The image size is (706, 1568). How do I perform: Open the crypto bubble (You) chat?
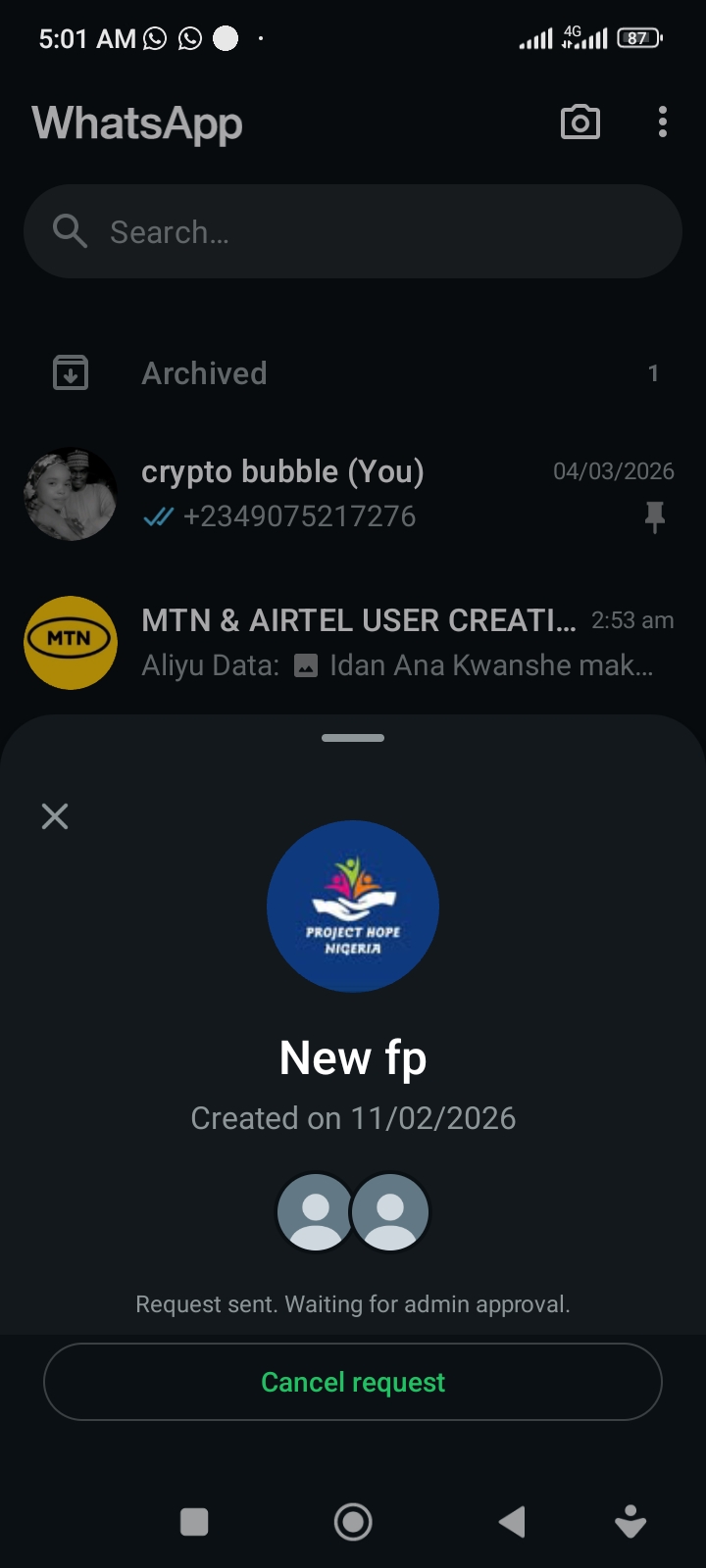tap(353, 494)
